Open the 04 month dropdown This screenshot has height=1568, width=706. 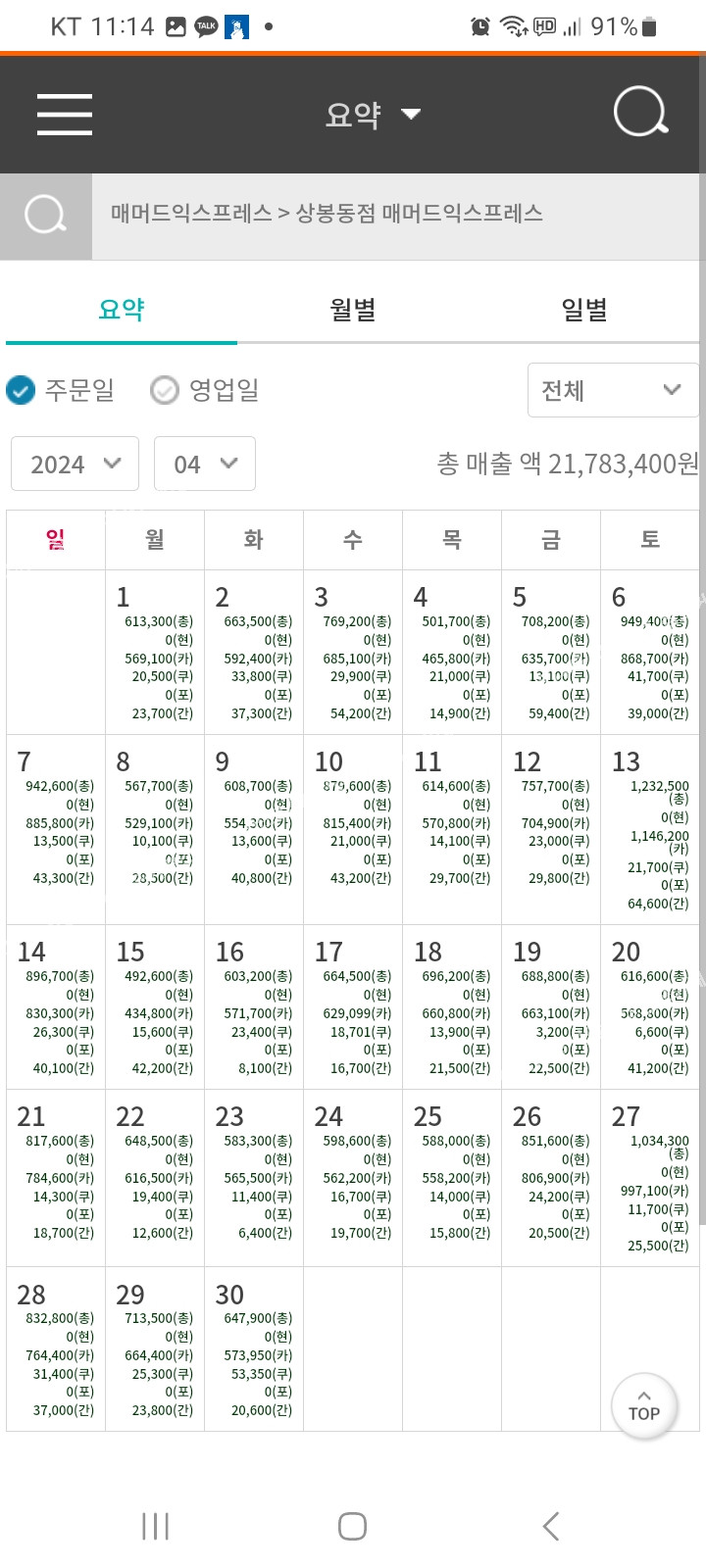205,464
